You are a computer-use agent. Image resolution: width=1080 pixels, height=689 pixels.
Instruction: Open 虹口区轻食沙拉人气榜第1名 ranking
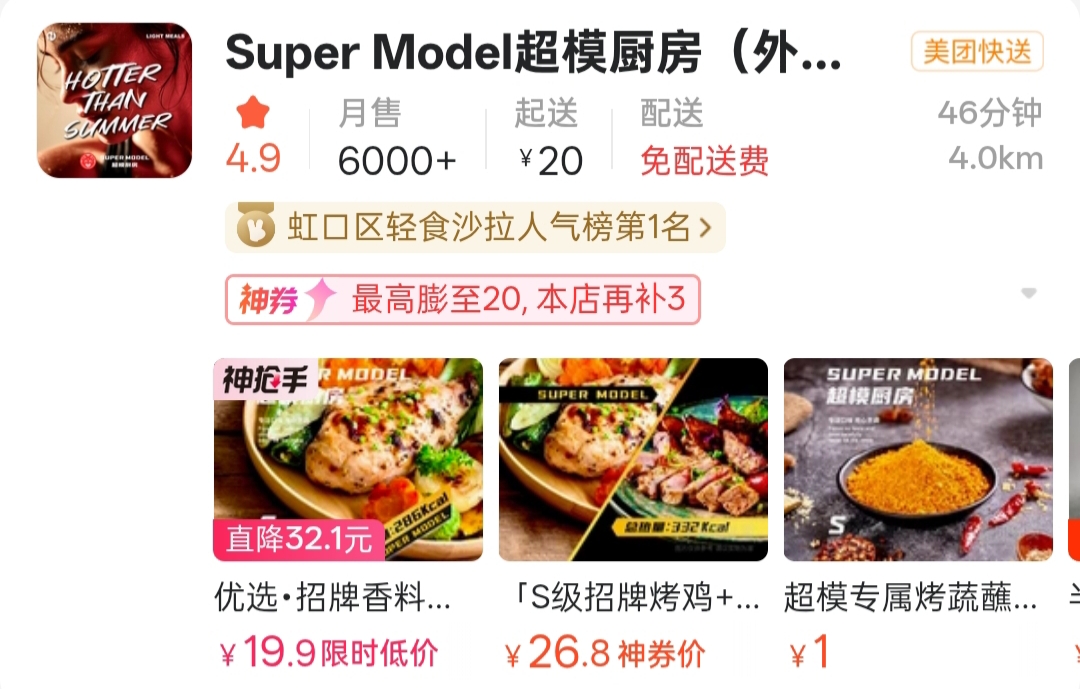pos(475,228)
